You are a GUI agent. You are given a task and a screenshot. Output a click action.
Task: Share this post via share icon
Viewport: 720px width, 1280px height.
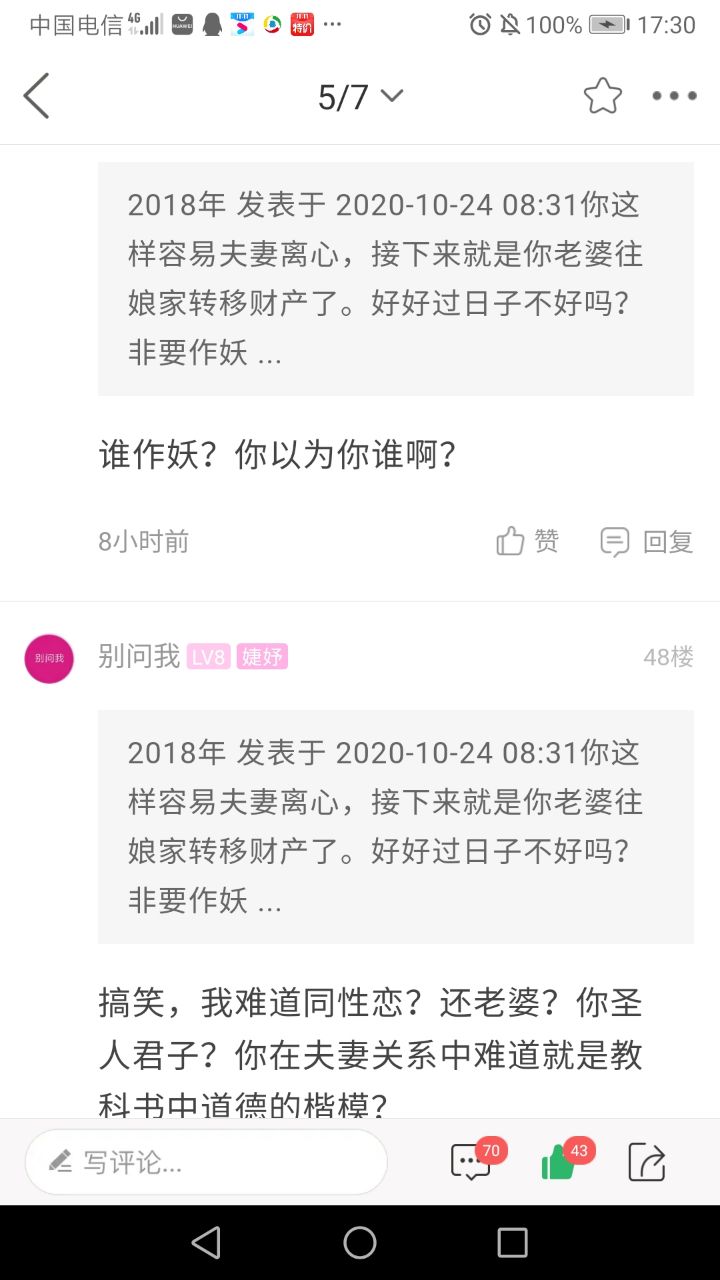647,1162
